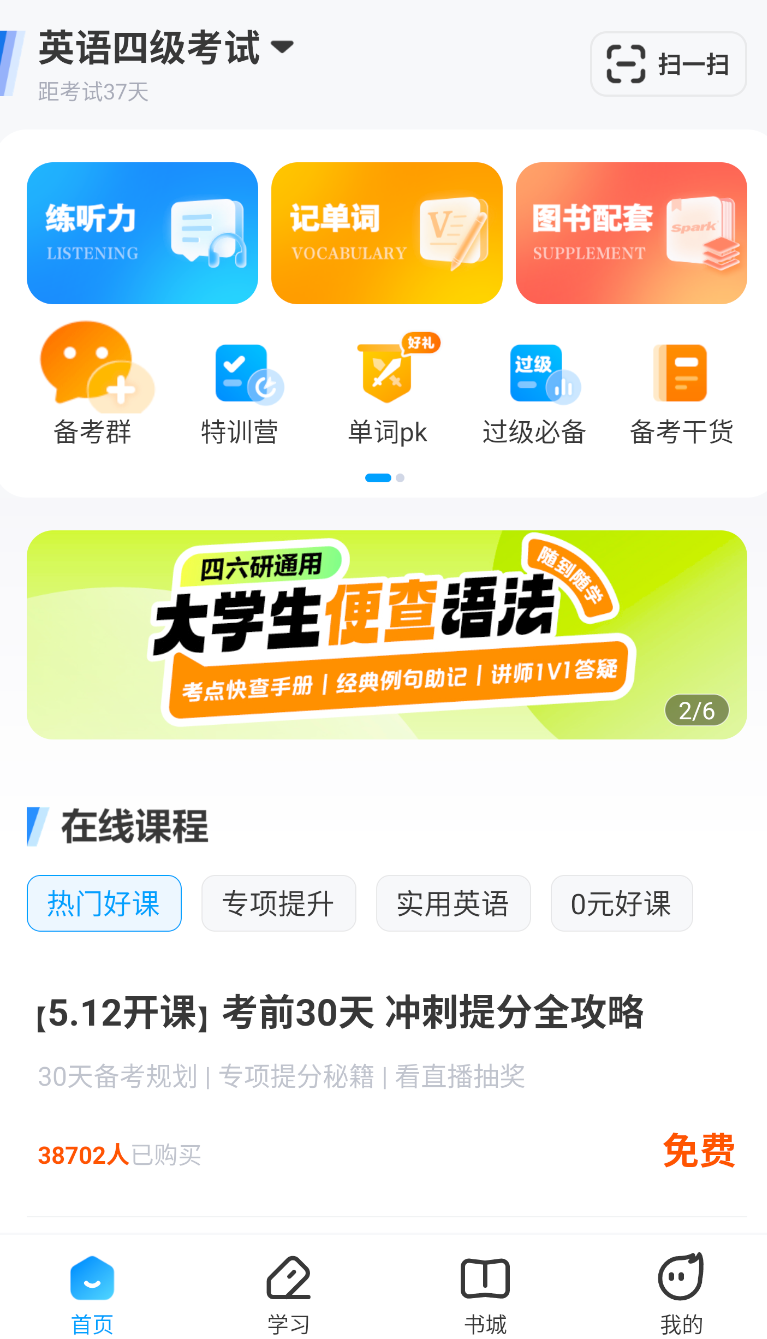The height and width of the screenshot is (1339, 767).
Task: Open the 练听力 listening practice card
Action: (x=142, y=233)
